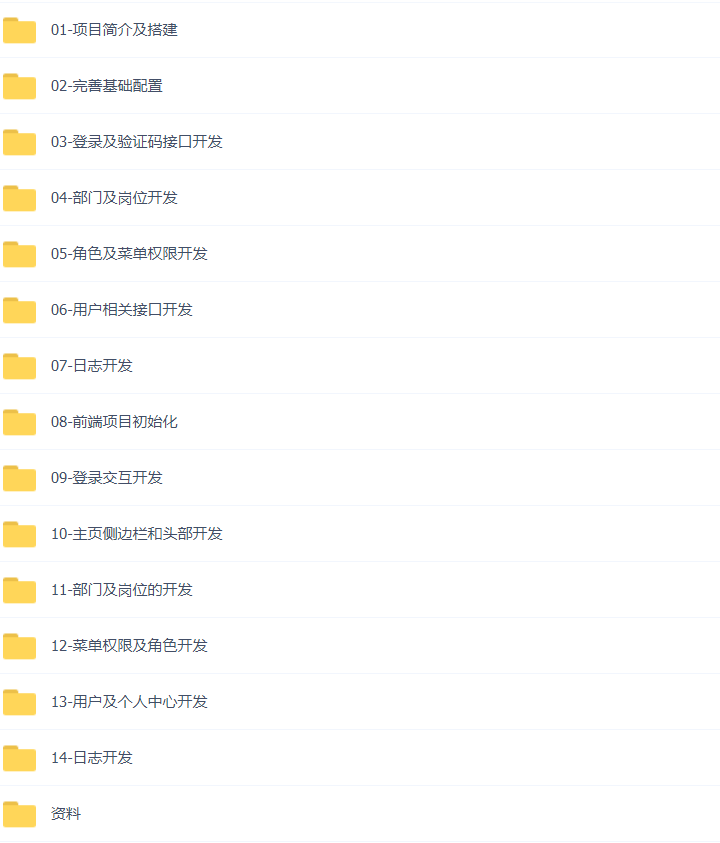Open the 01-项目简介及搭建 folder
Viewport: 720px width, 843px height.
114,30
